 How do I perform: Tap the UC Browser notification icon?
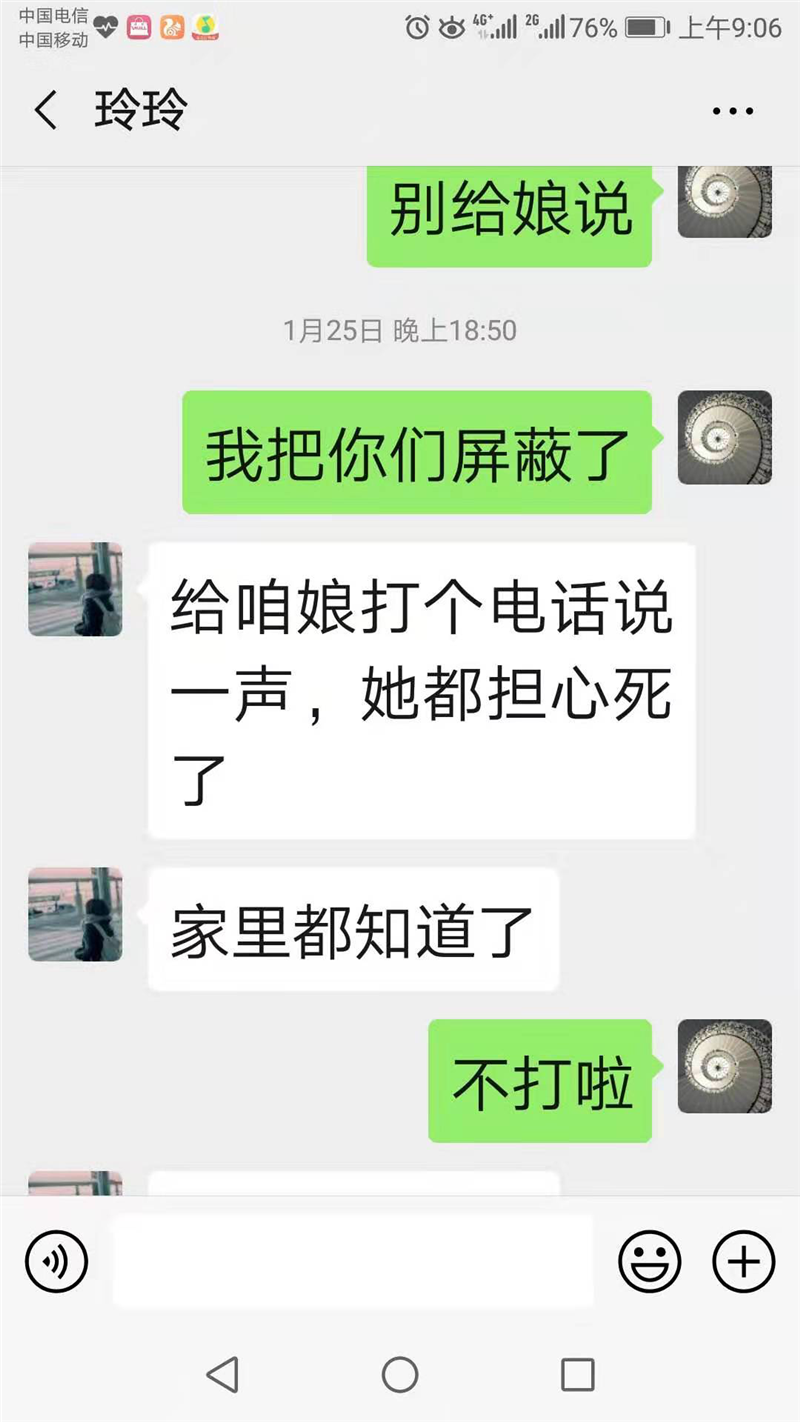click(x=170, y=23)
